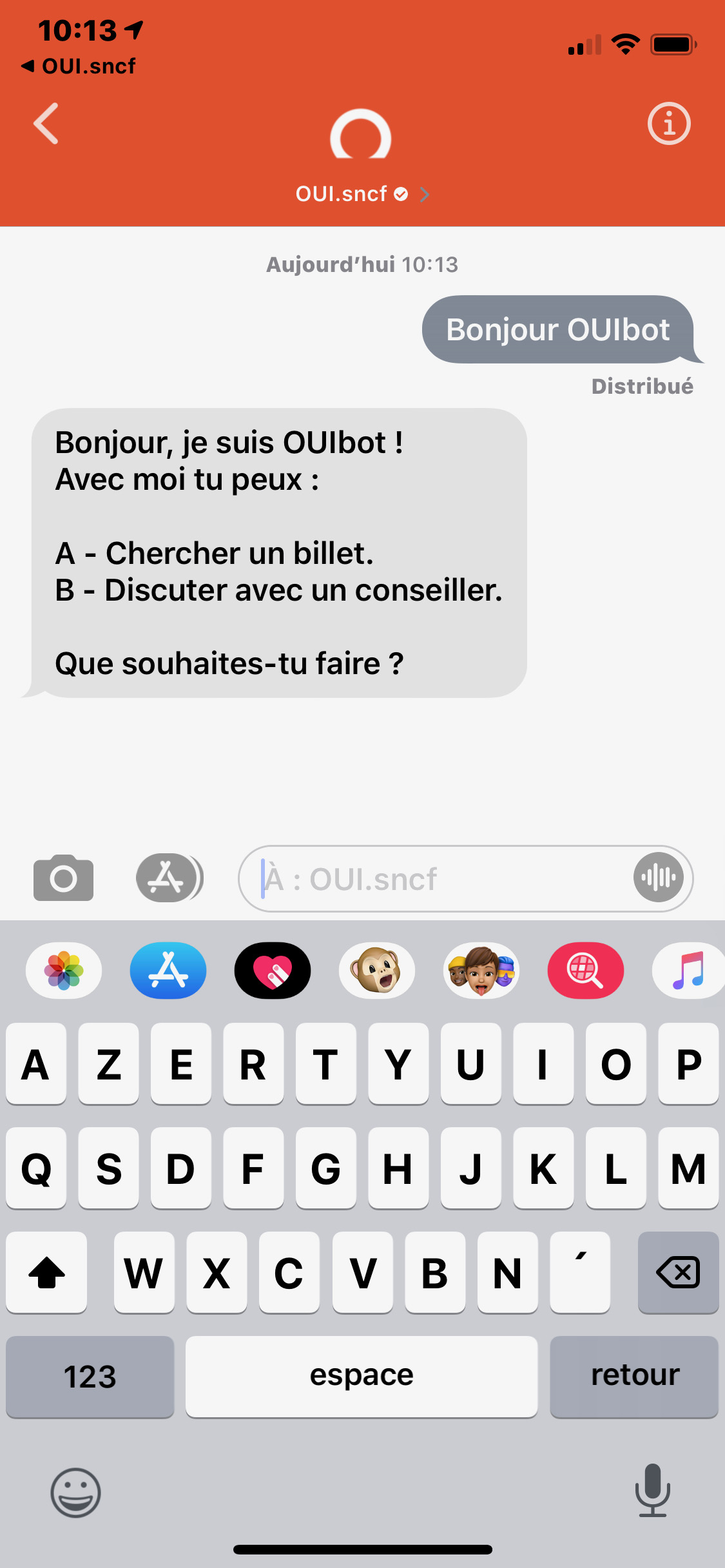Open Memoji stickers
The height and width of the screenshot is (1568, 725).
[481, 971]
